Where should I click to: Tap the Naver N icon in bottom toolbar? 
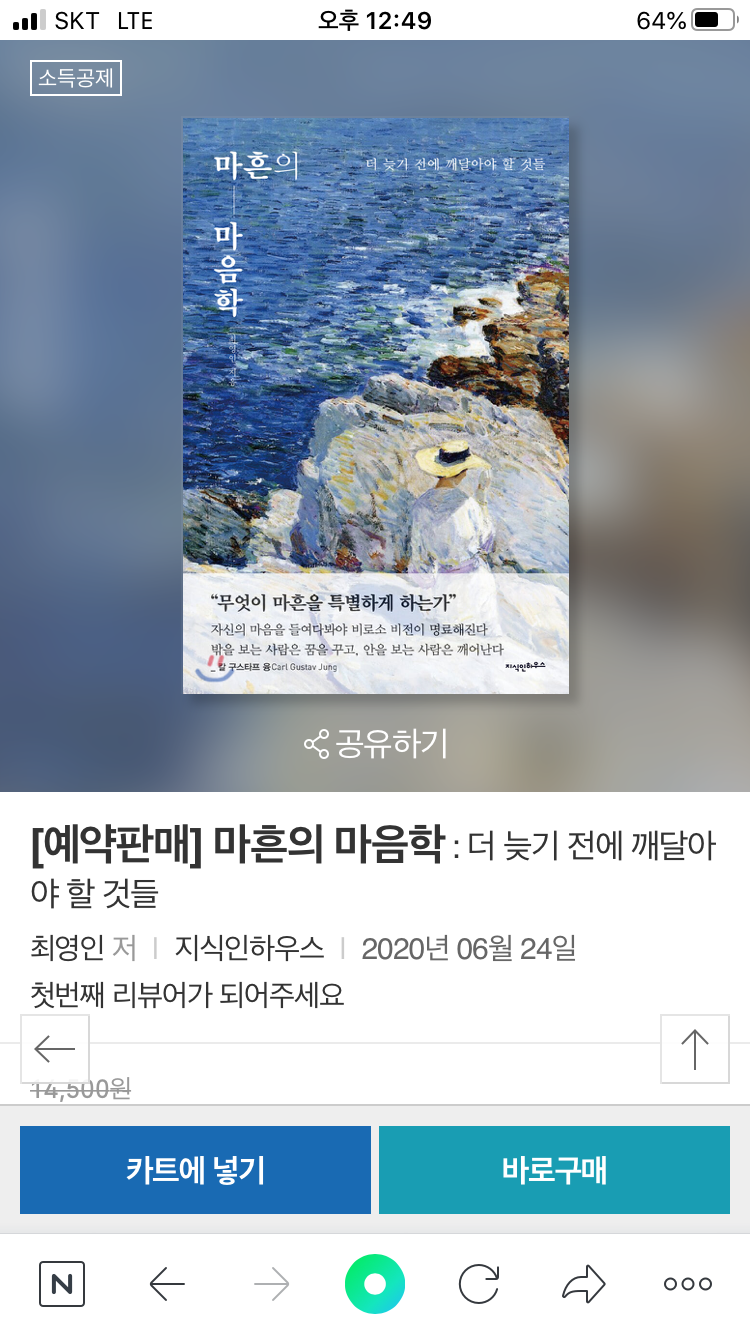pyautogui.click(x=61, y=1285)
